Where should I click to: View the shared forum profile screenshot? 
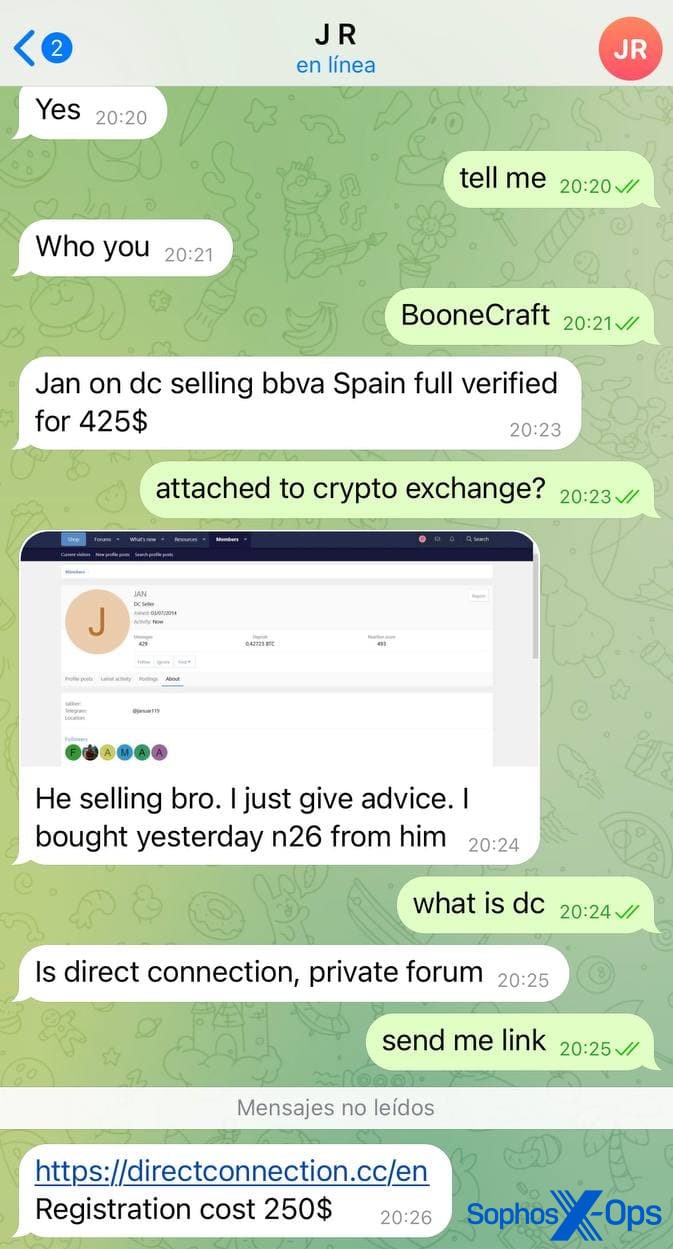[x=278, y=649]
